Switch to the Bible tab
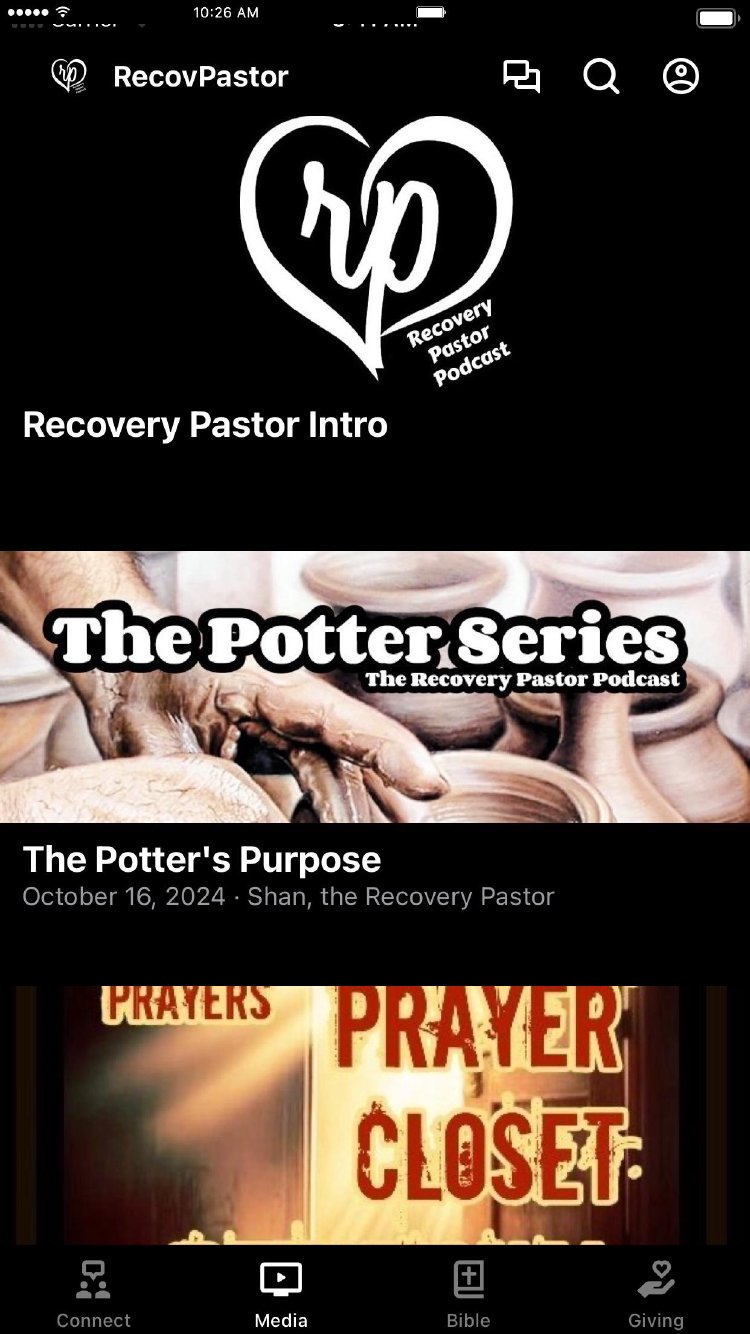 468,1293
